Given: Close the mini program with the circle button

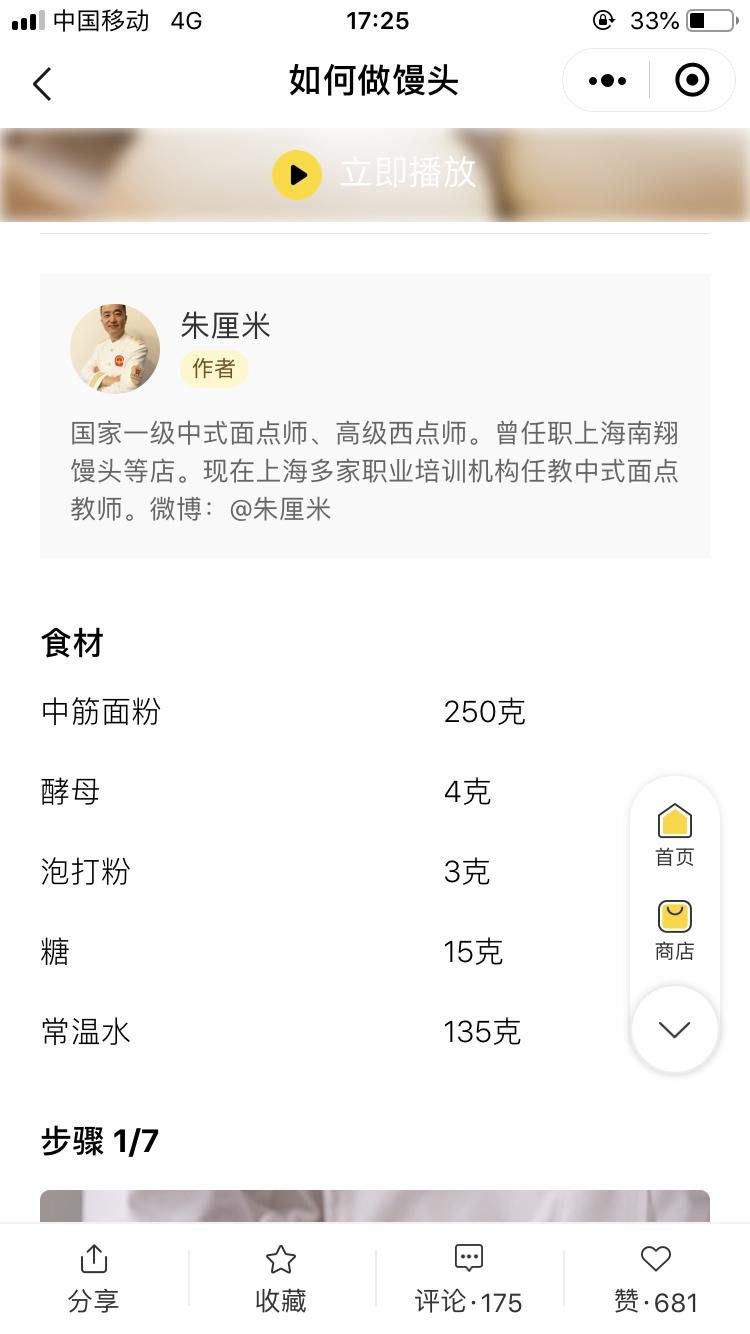Looking at the screenshot, I should [692, 81].
